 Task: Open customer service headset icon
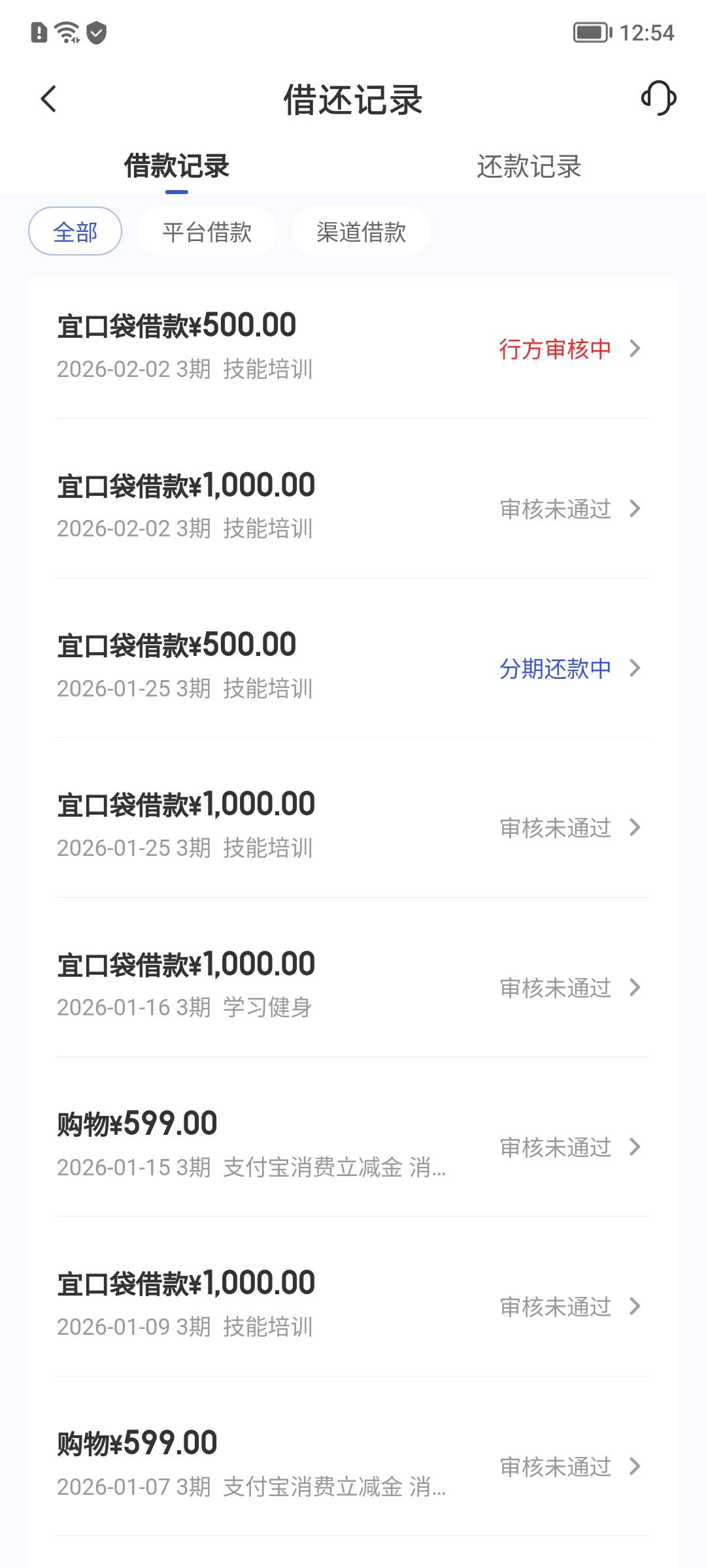coord(658,99)
